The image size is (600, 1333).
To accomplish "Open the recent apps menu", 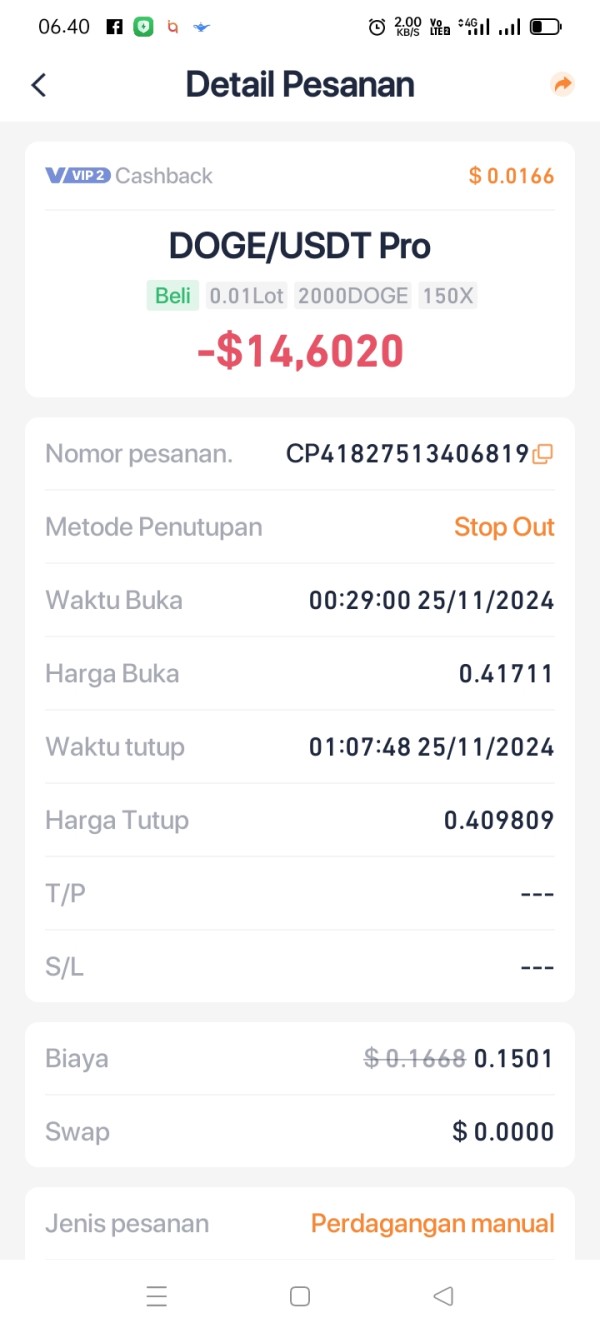I will pyautogui.click(x=157, y=1296).
